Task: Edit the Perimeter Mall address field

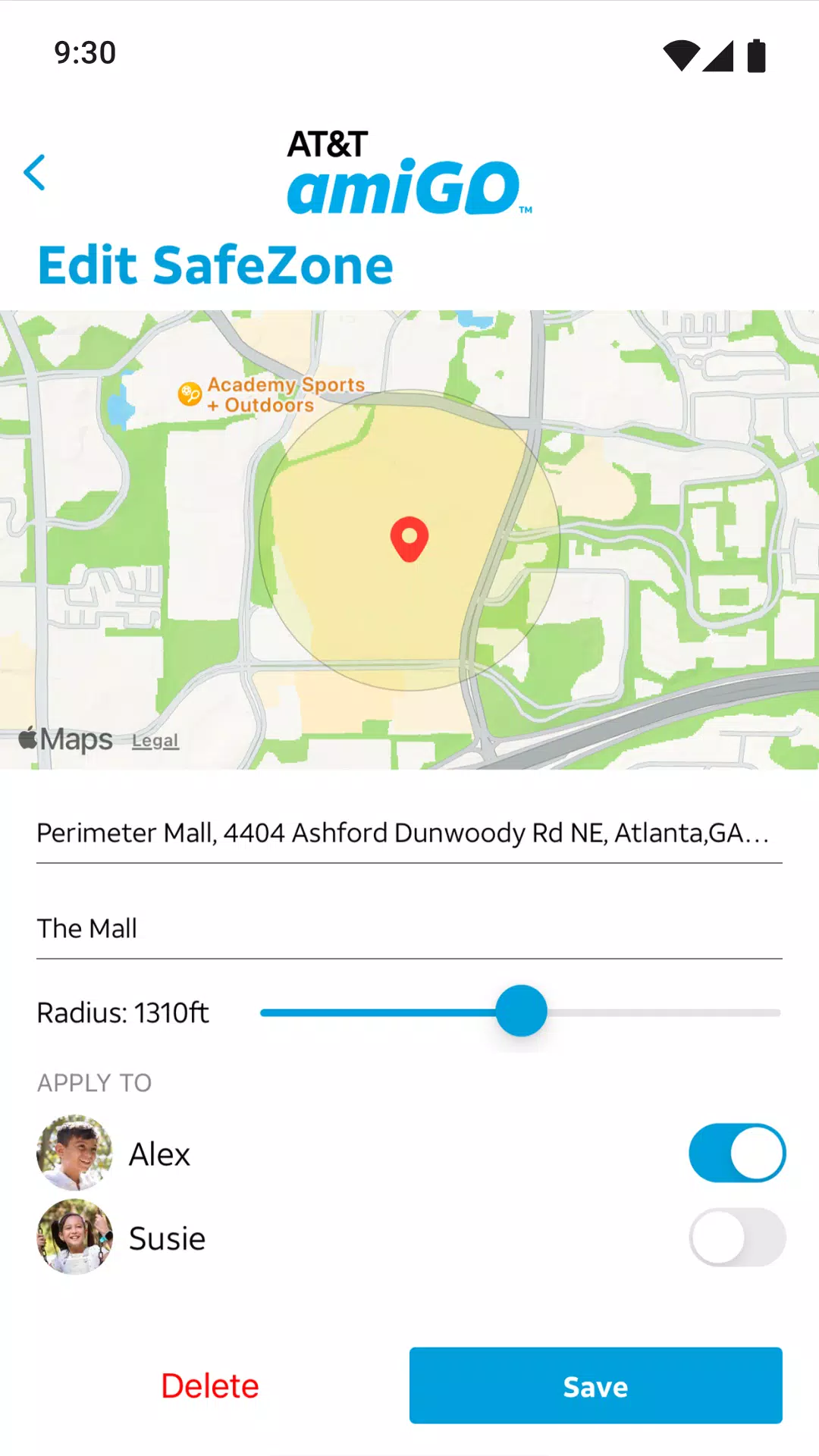Action: tap(409, 833)
